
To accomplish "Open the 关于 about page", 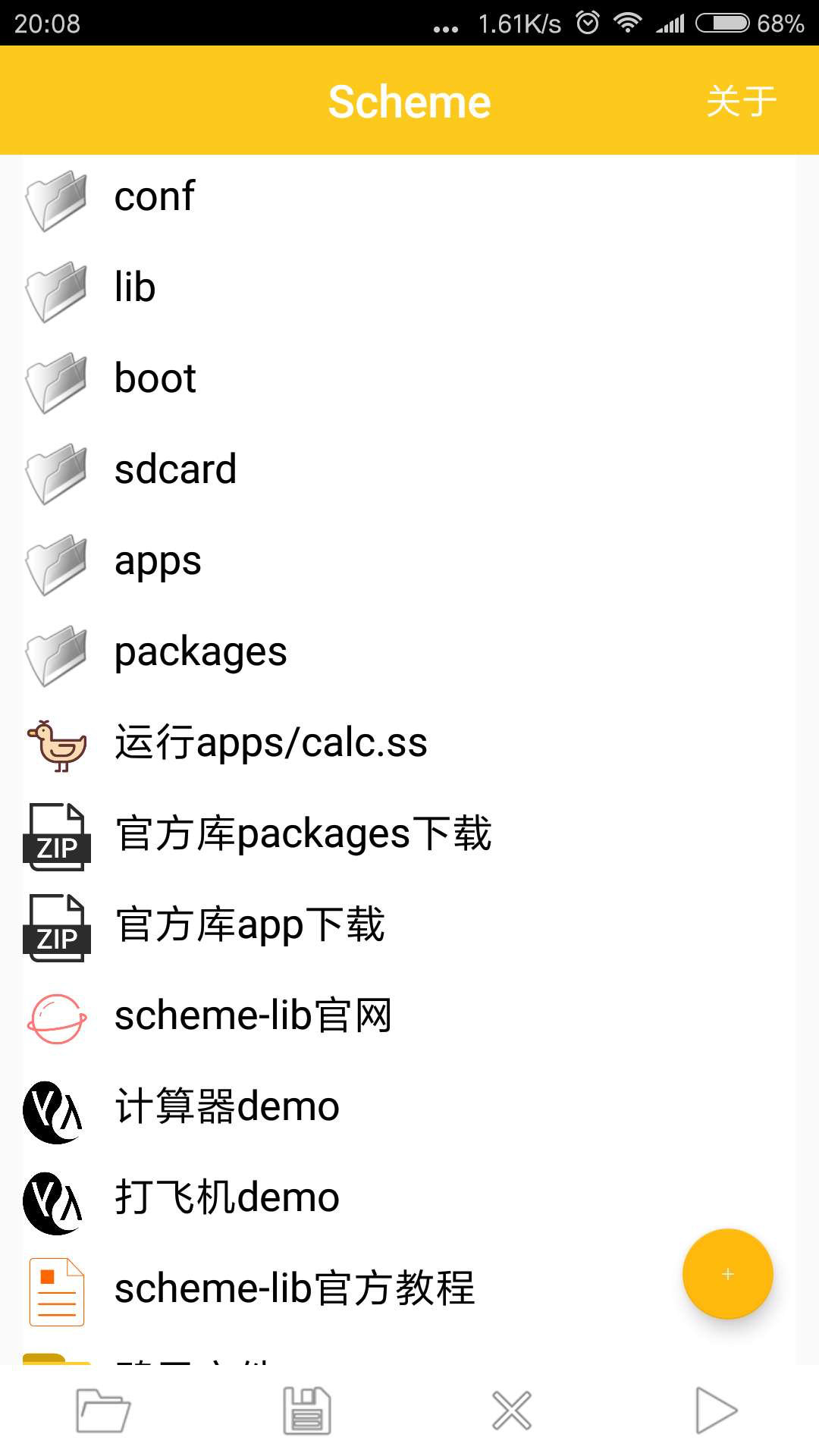I will tap(741, 101).
